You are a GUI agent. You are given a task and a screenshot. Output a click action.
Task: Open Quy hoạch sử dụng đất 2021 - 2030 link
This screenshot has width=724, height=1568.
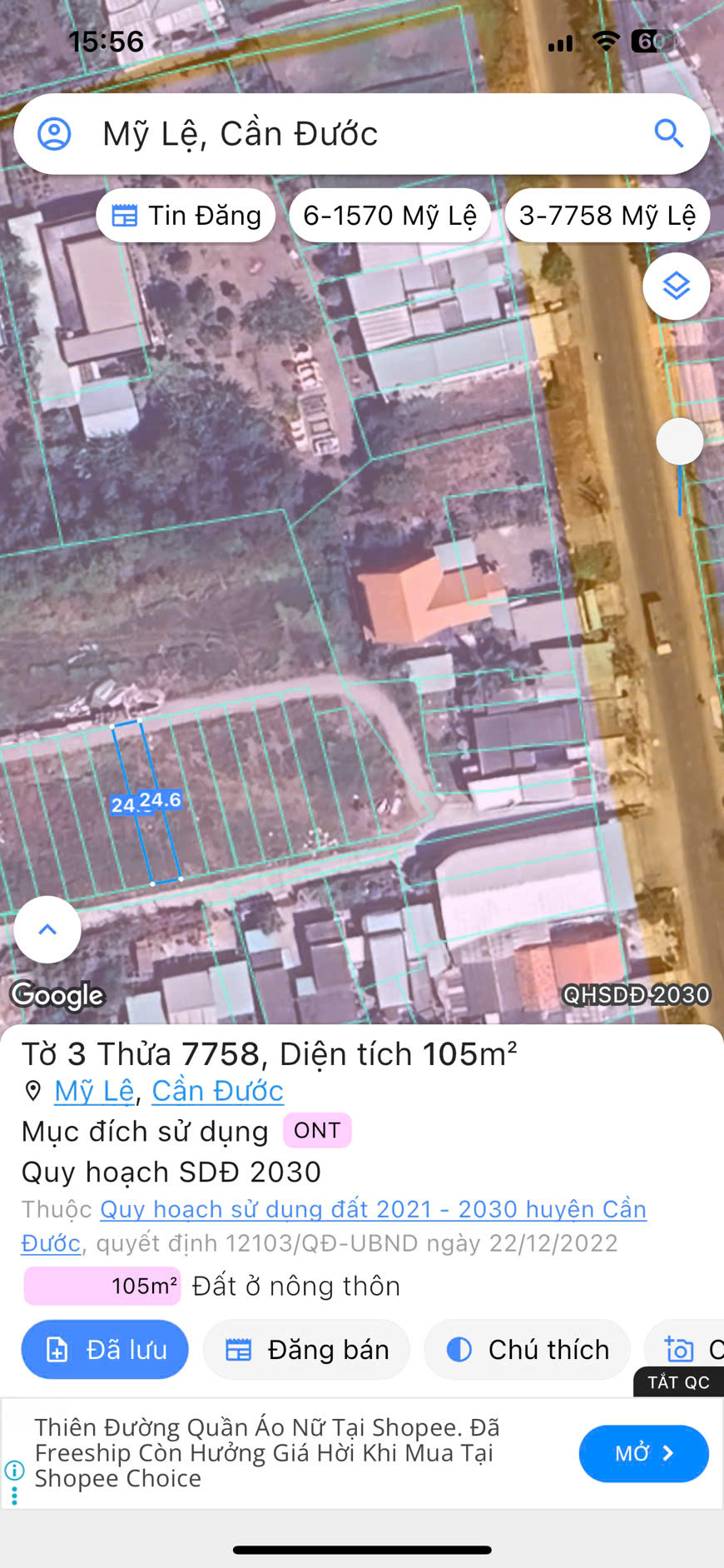coord(373,1209)
